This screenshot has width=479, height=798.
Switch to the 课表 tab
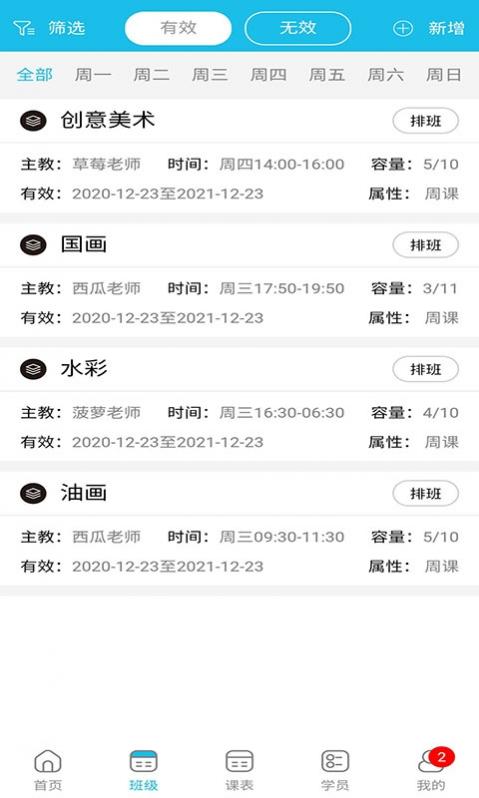(239, 770)
